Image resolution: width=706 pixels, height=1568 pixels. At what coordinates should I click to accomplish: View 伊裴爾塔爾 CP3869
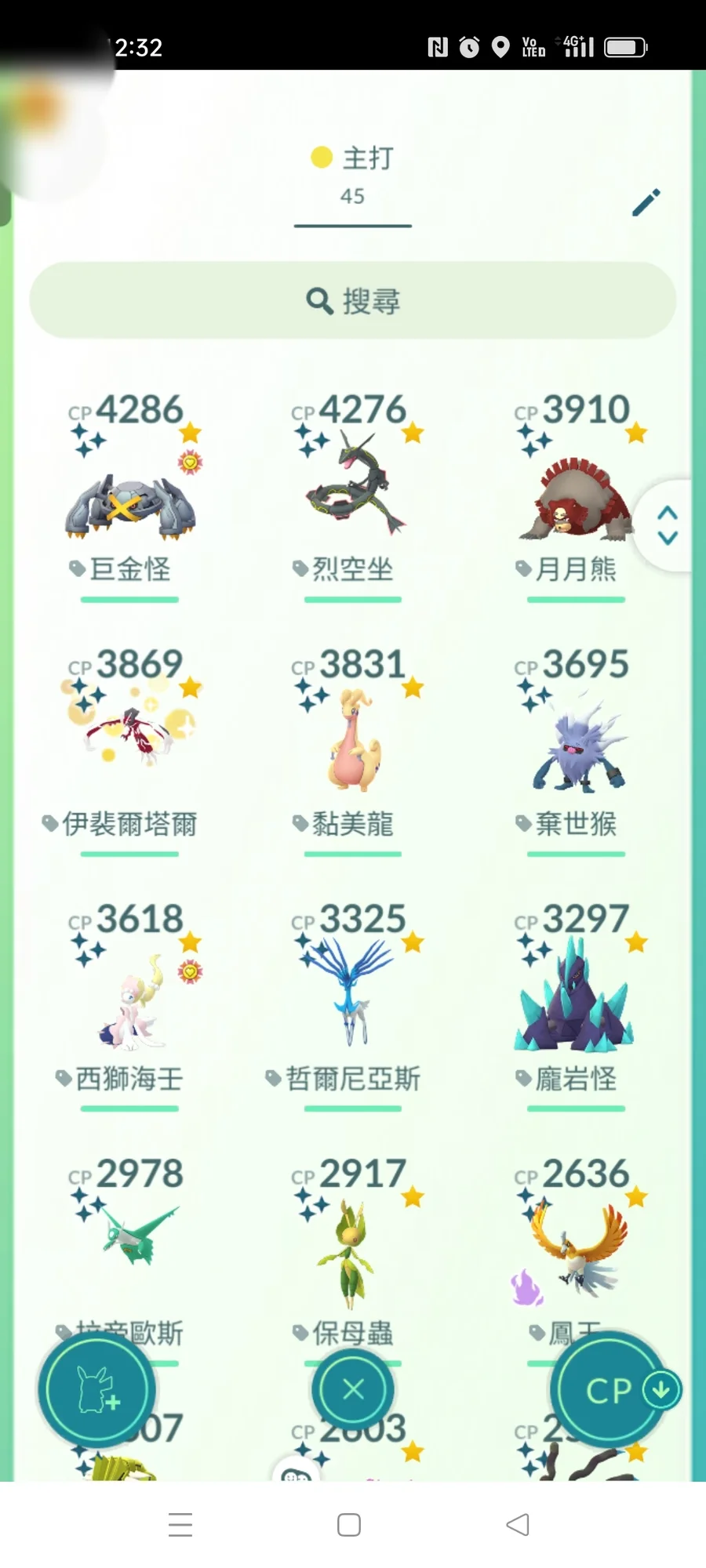coord(129,737)
